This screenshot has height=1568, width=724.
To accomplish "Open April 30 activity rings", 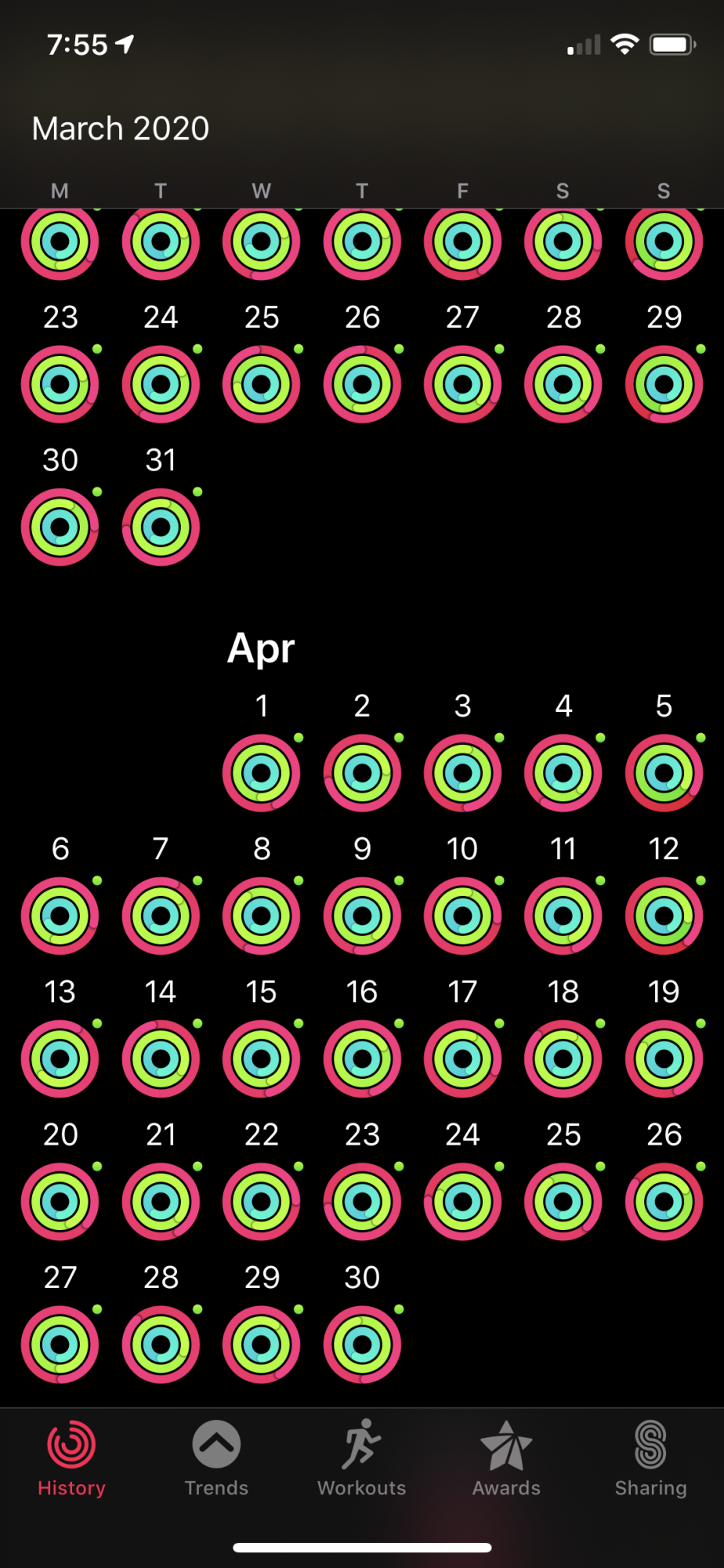I will click(363, 1345).
